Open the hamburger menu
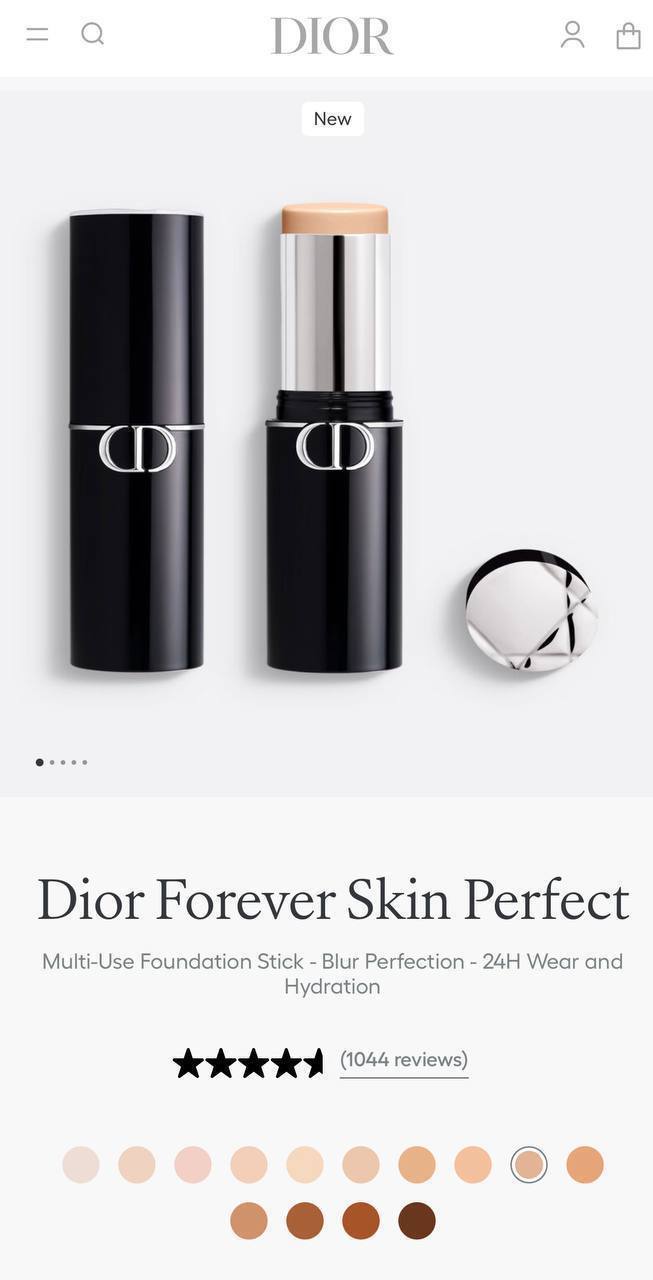The height and width of the screenshot is (1280, 653). point(37,35)
